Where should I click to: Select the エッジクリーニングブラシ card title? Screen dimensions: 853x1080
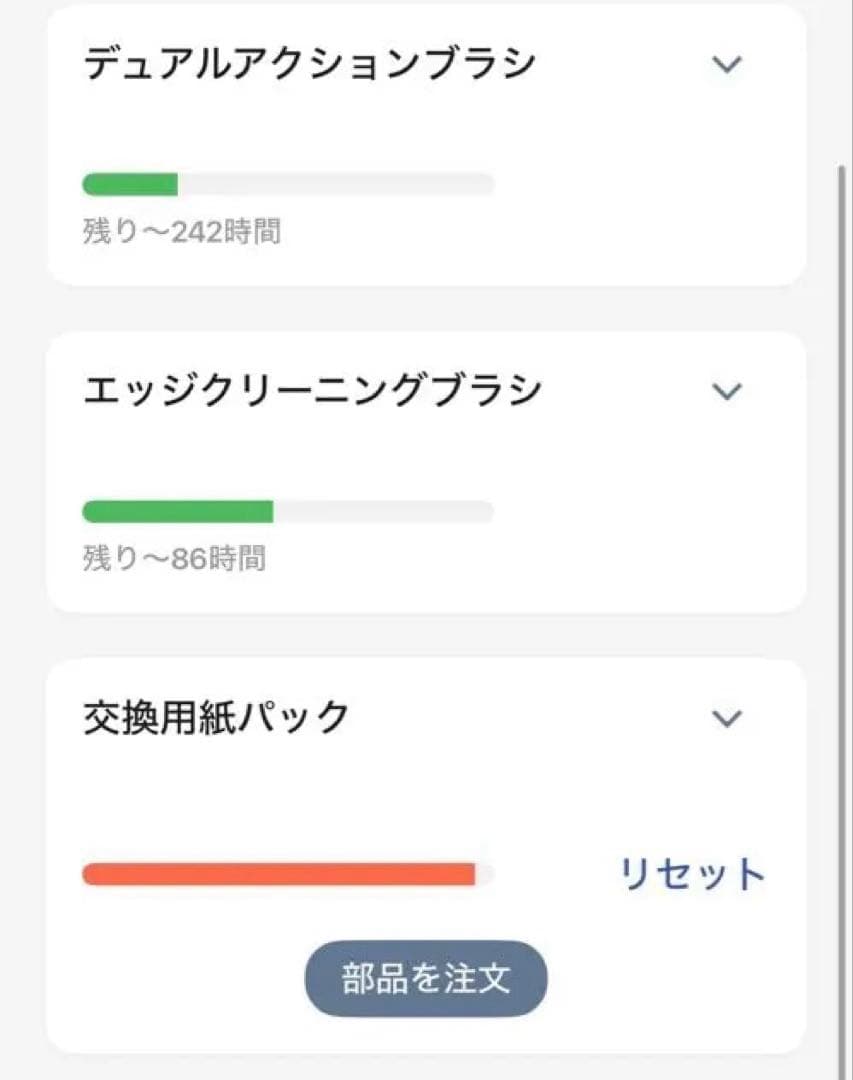click(311, 391)
